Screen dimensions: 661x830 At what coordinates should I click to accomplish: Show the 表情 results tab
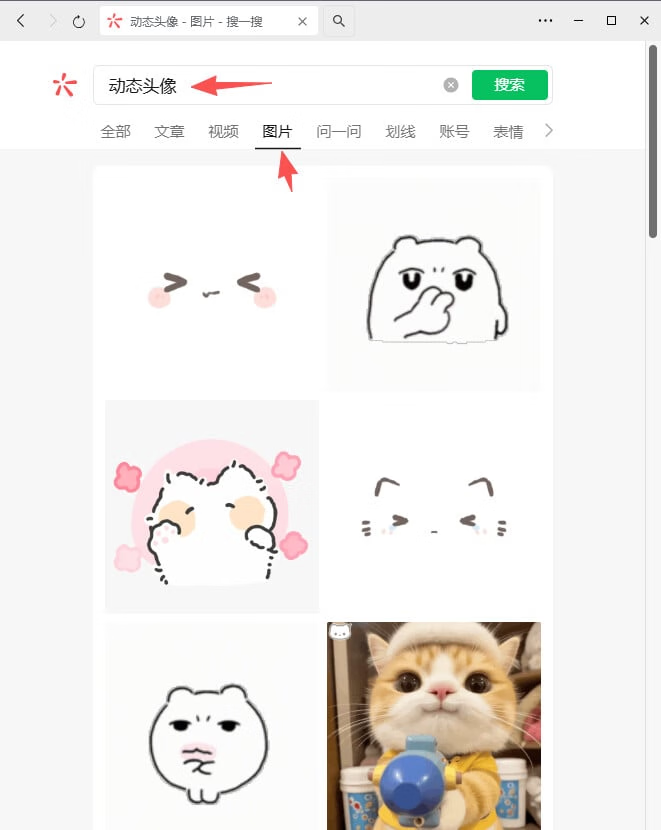[508, 131]
